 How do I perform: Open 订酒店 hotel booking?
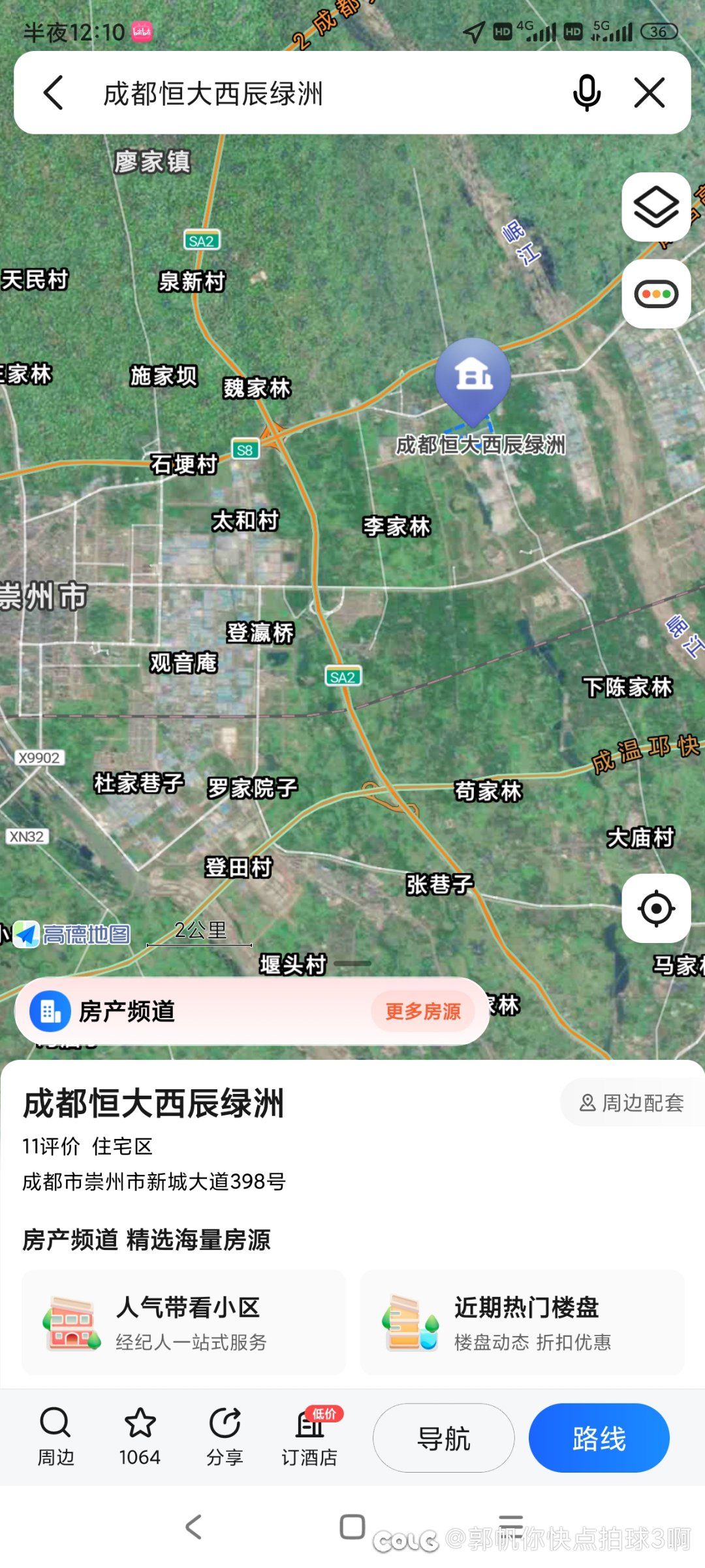309,1437
